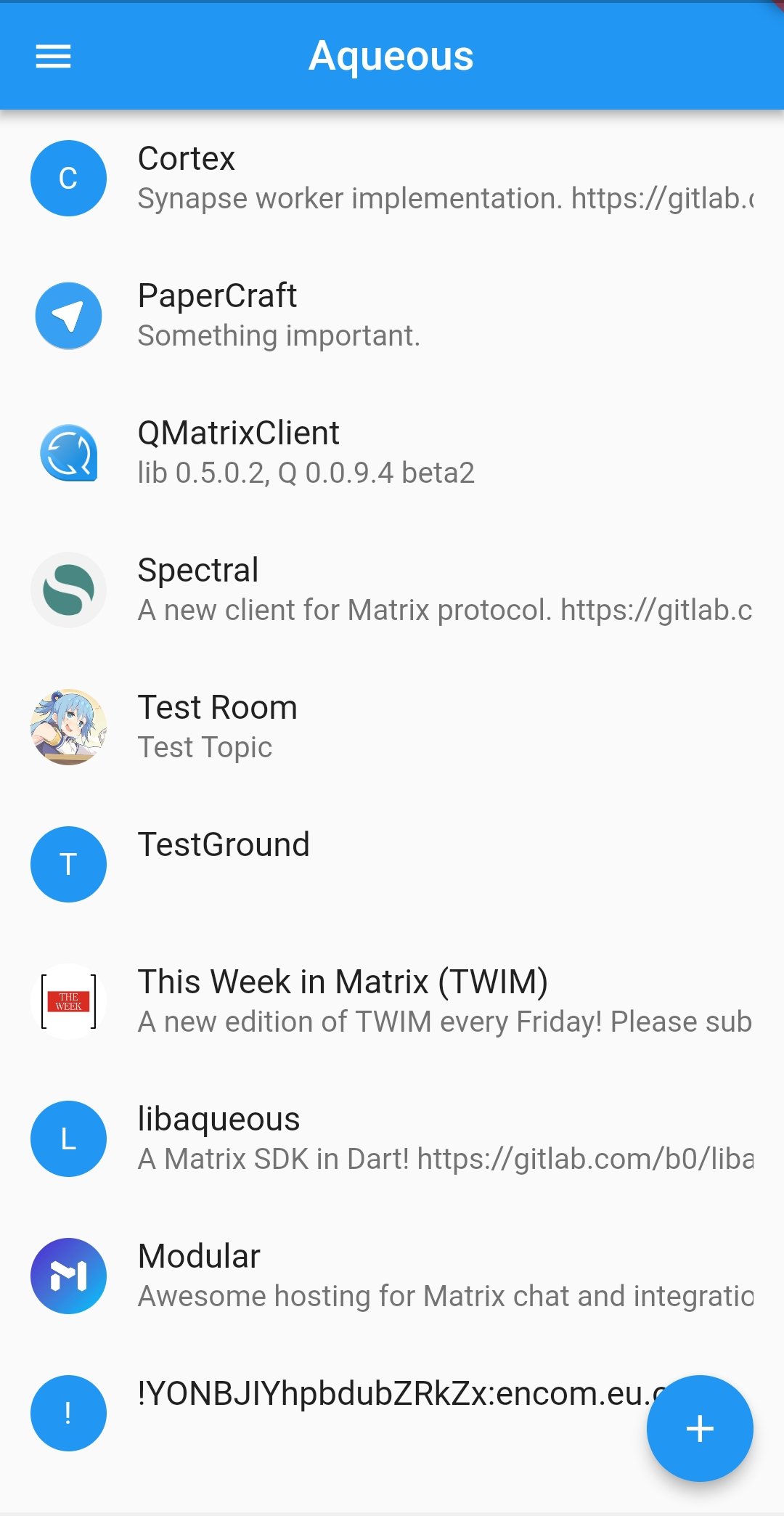Enter the Test Room chat

(x=392, y=728)
